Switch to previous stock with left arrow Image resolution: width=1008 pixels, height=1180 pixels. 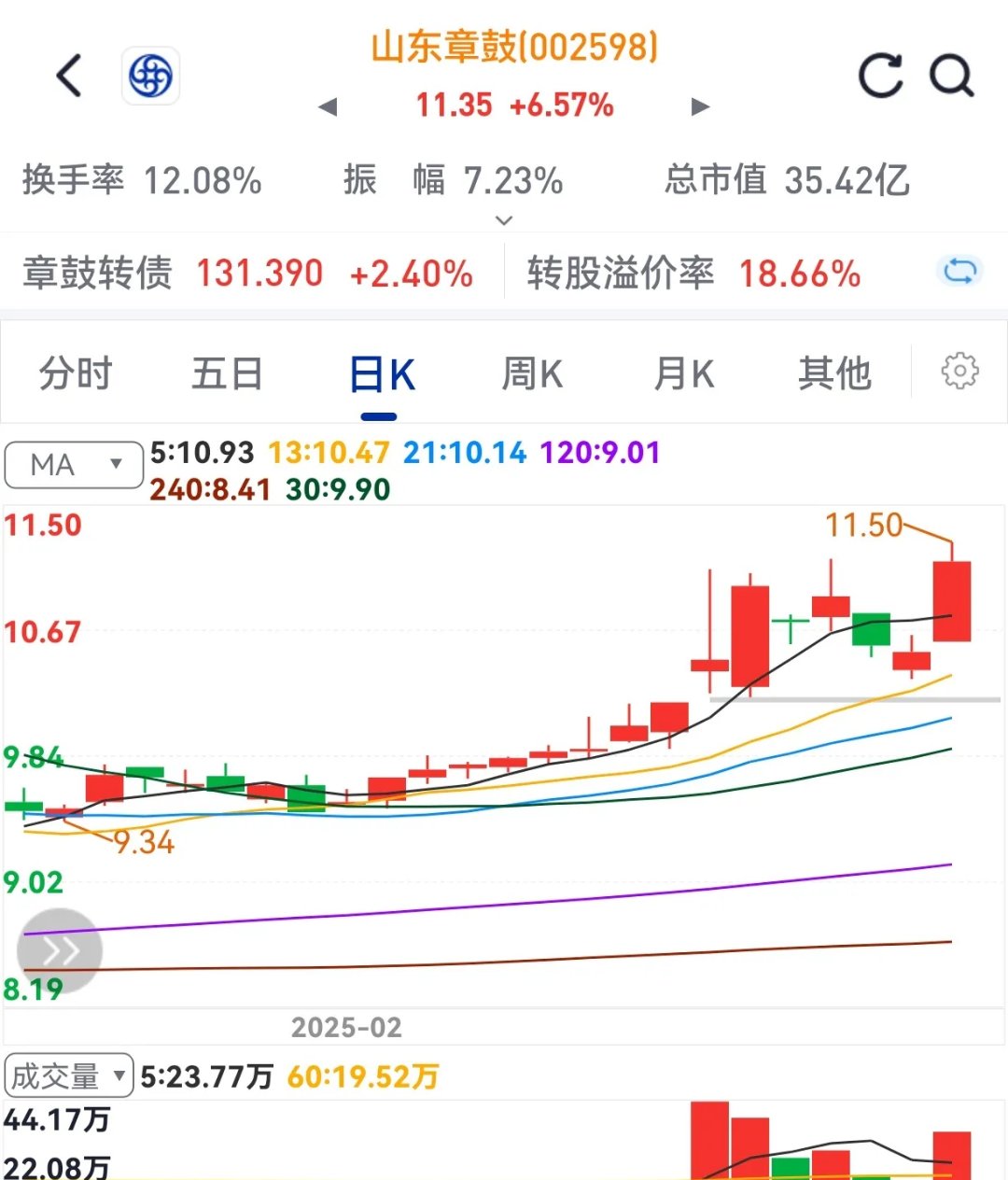(328, 105)
